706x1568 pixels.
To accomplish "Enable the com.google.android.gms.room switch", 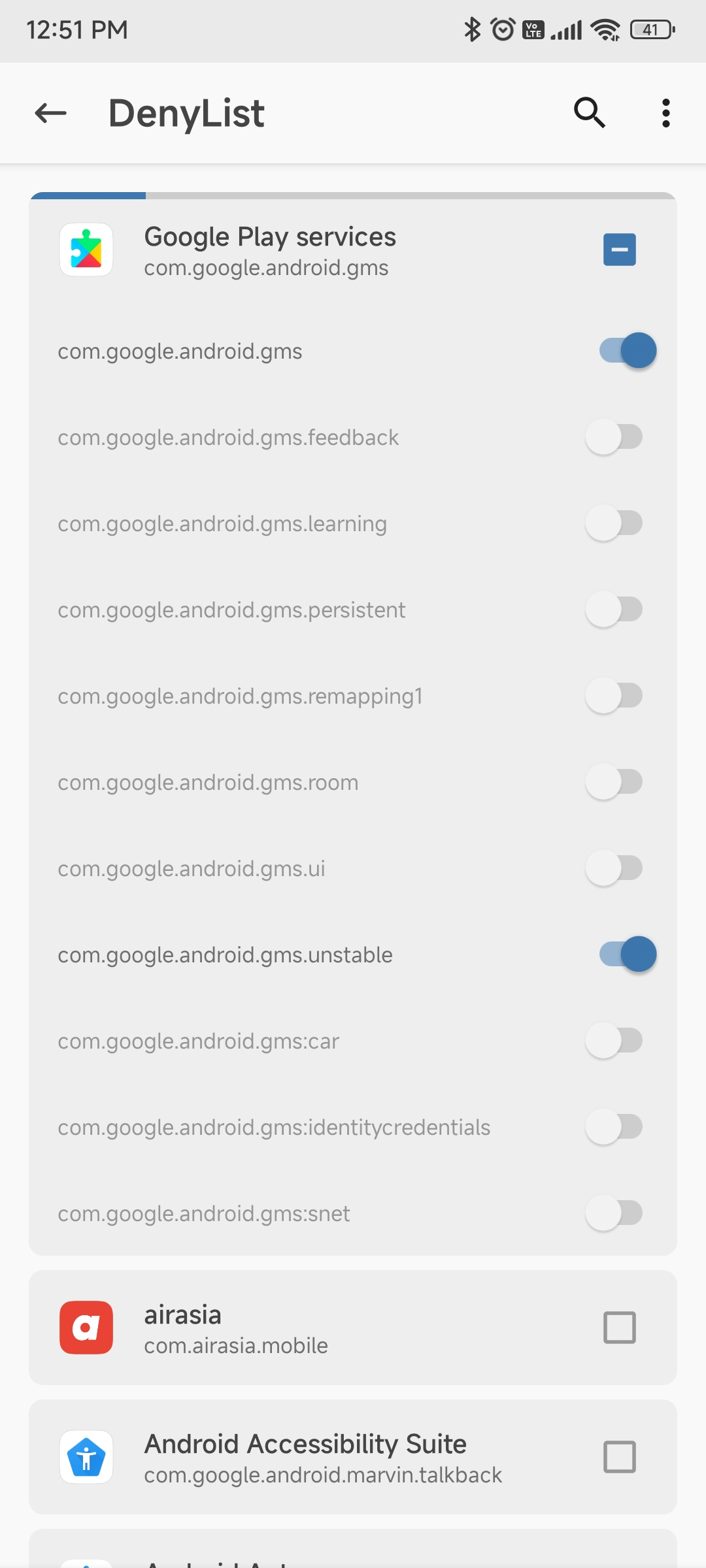I will click(x=614, y=782).
